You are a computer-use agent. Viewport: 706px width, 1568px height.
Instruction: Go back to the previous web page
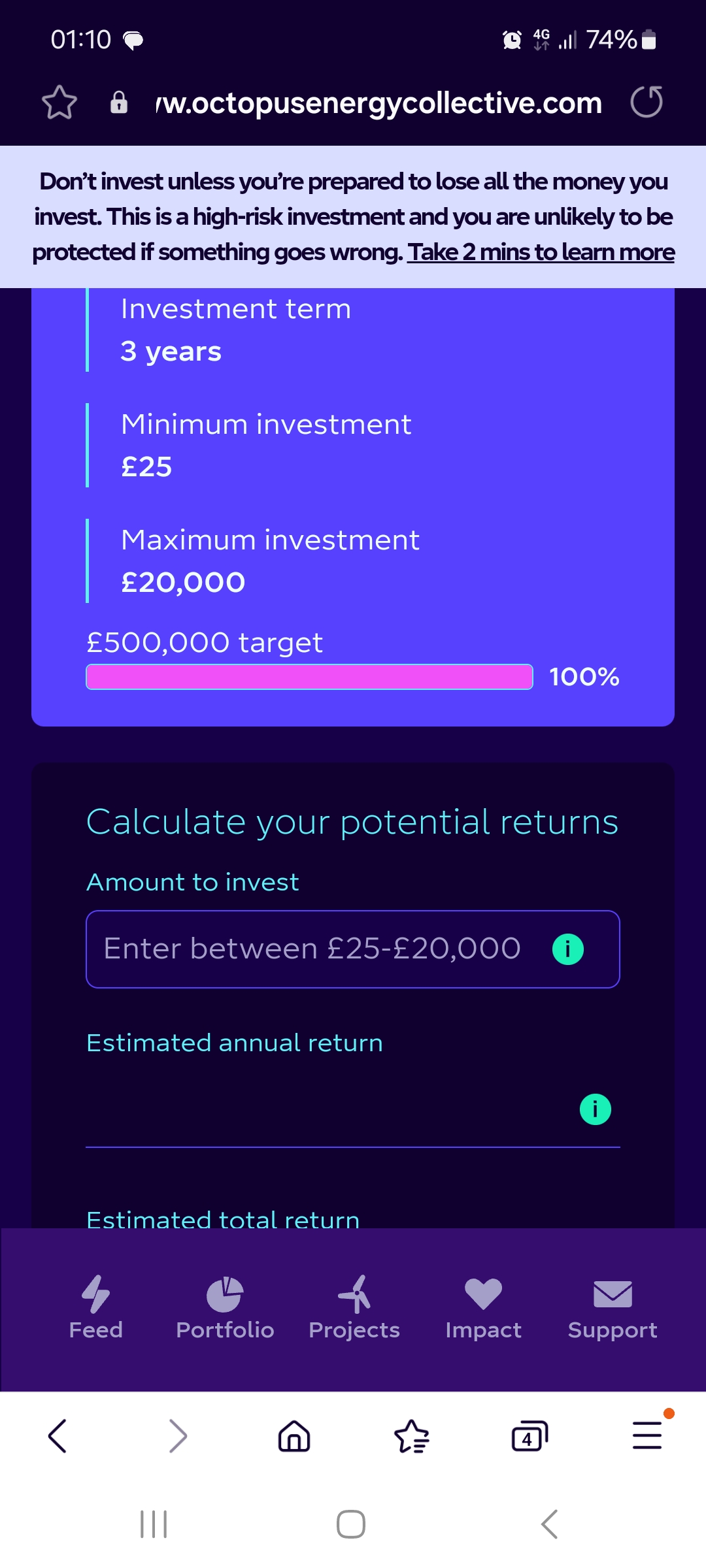tap(58, 1436)
